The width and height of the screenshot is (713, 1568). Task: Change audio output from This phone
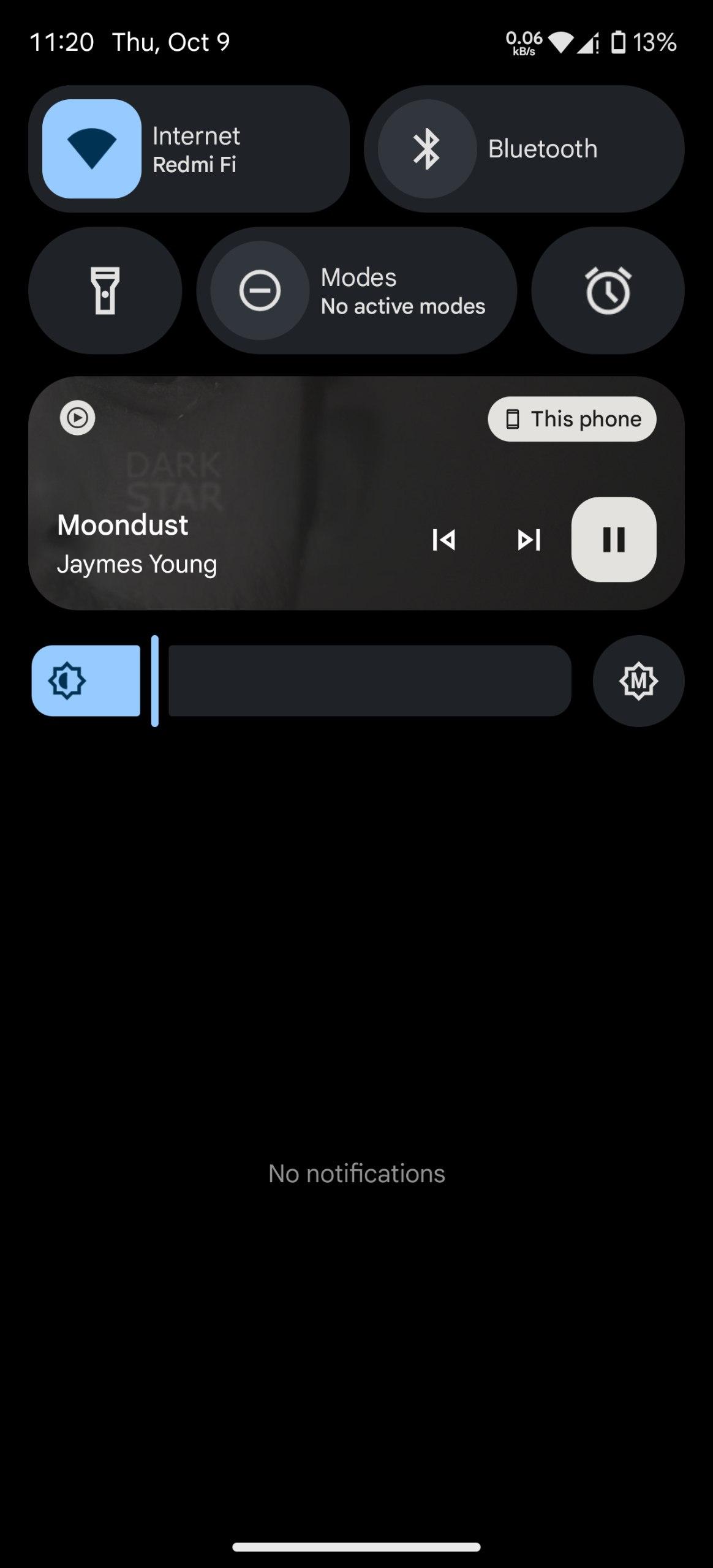tap(572, 419)
